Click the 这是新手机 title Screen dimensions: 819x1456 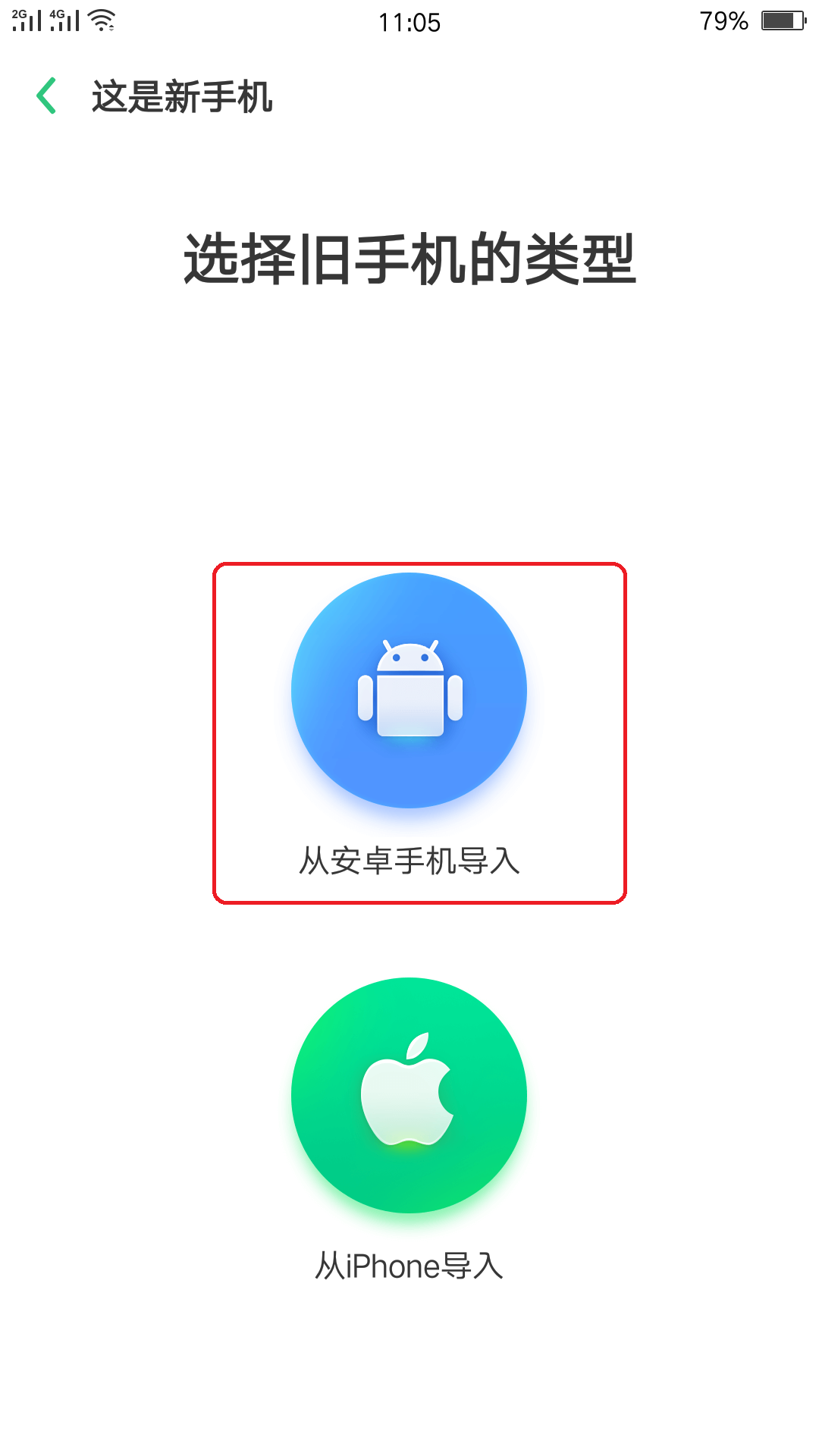click(182, 96)
